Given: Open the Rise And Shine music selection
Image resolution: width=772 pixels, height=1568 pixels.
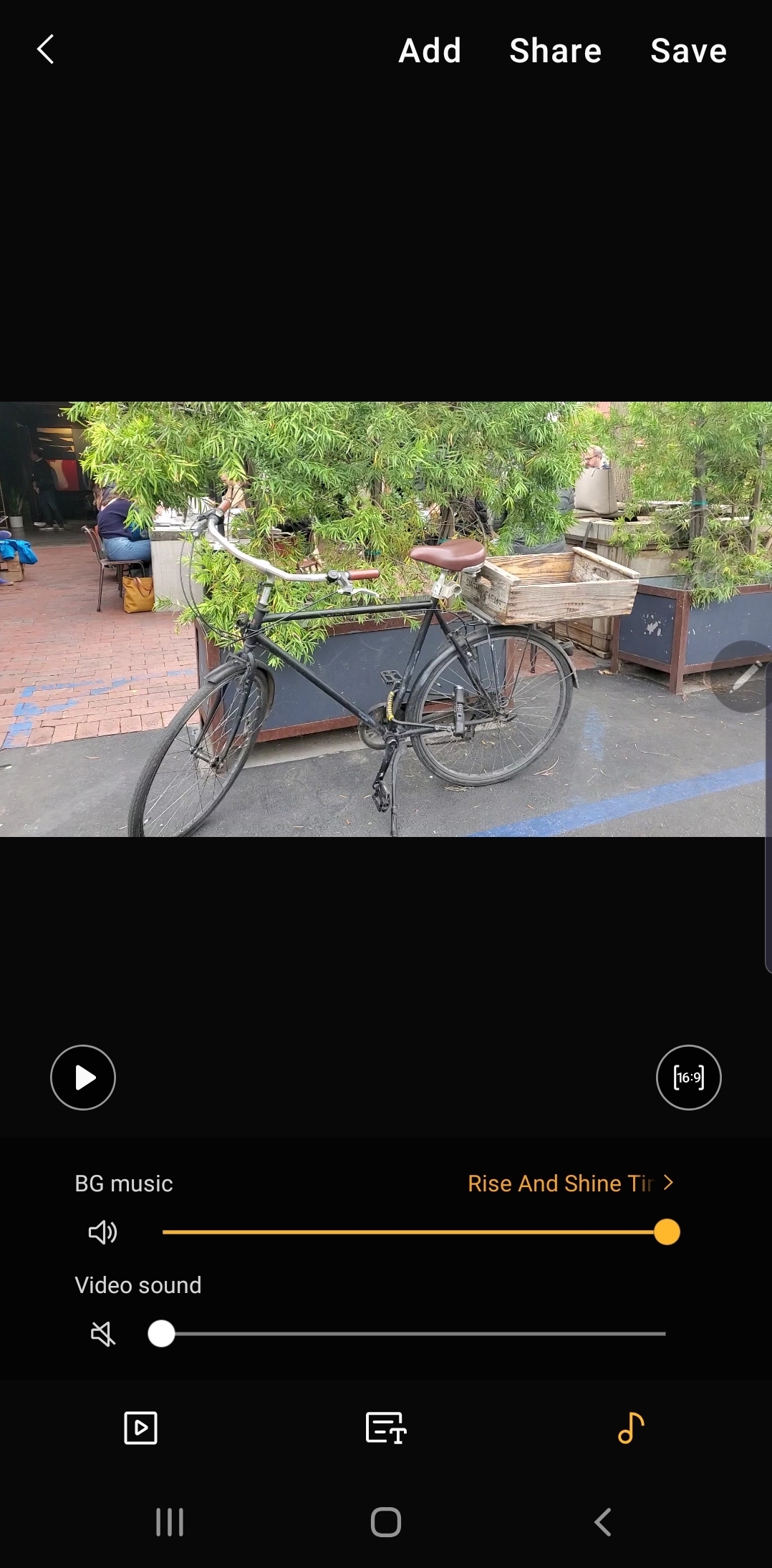Looking at the screenshot, I should click(571, 1184).
